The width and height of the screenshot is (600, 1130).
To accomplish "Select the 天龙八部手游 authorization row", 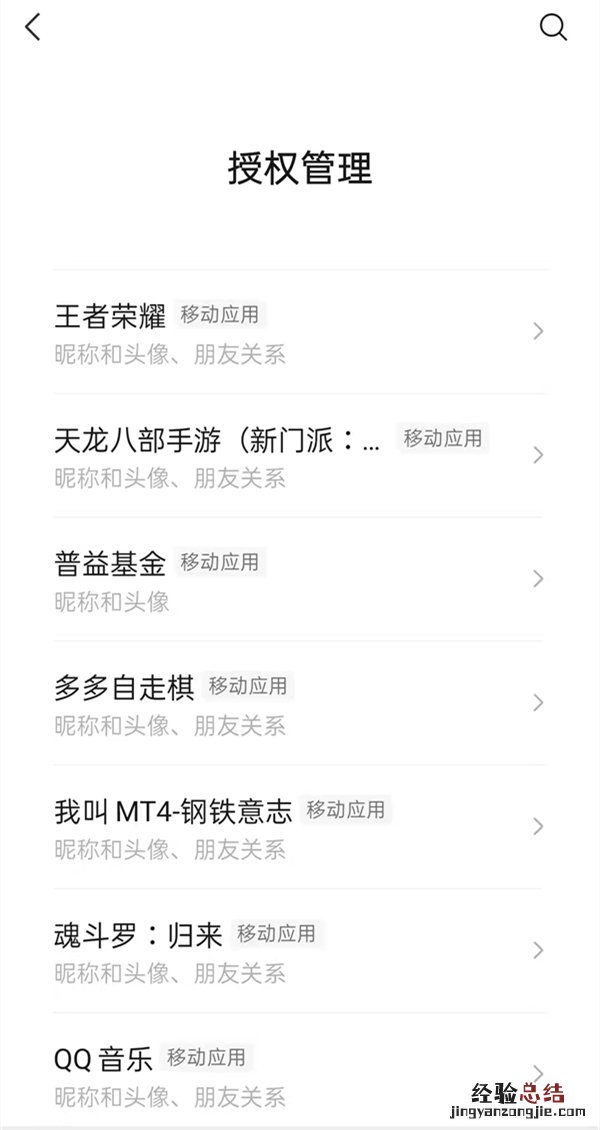I will [x=298, y=455].
